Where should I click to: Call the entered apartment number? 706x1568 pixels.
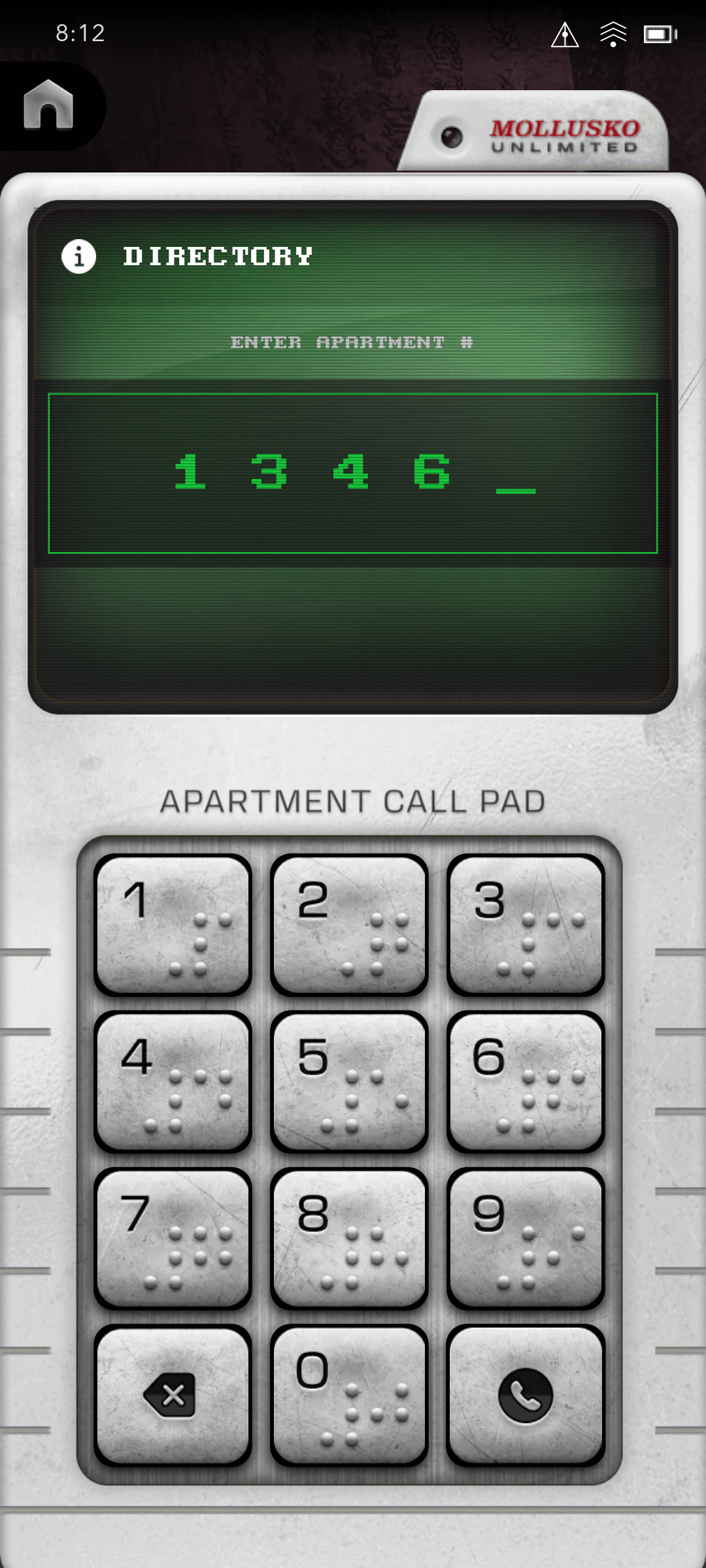526,1396
